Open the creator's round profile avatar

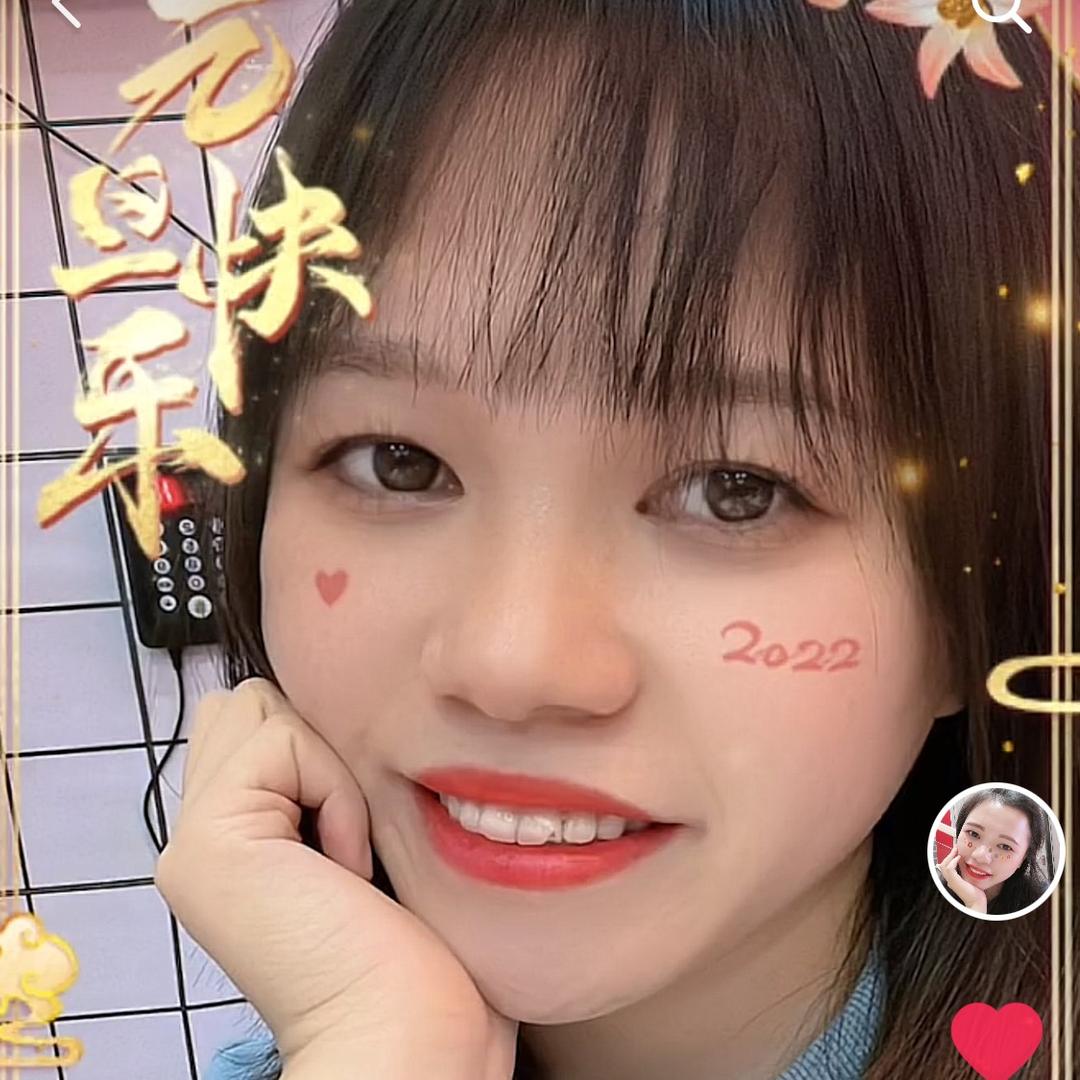pos(996,851)
